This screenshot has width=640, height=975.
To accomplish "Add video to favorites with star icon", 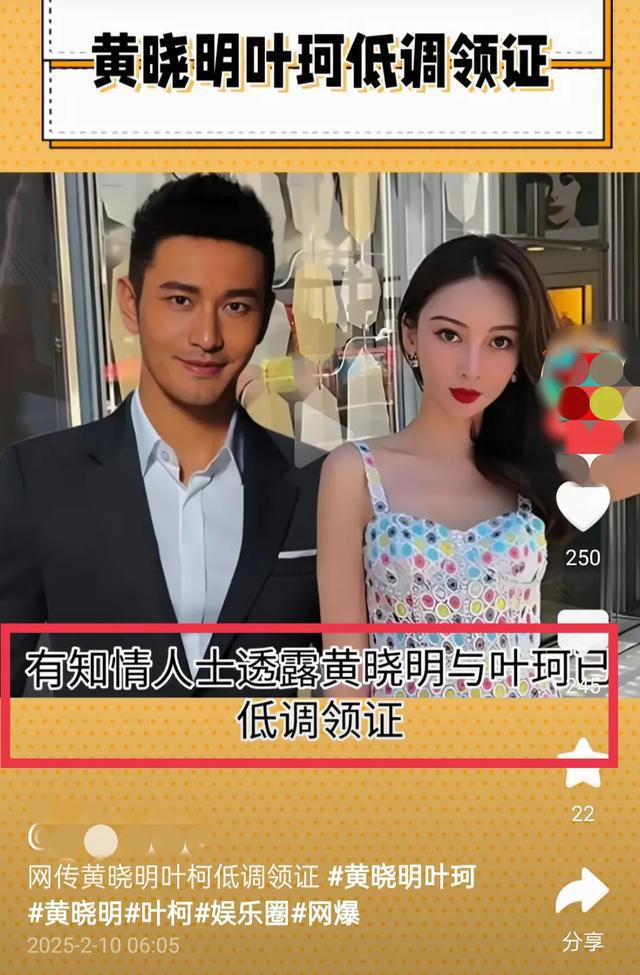I will [582, 763].
